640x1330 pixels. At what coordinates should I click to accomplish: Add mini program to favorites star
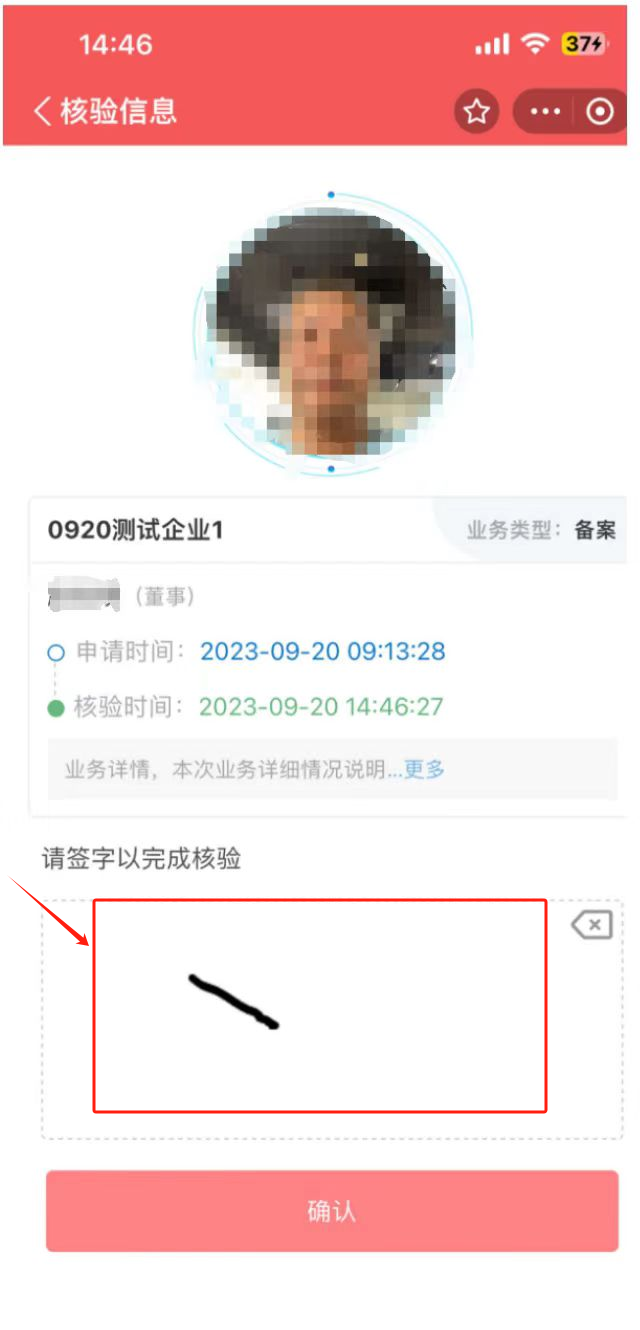click(x=477, y=112)
